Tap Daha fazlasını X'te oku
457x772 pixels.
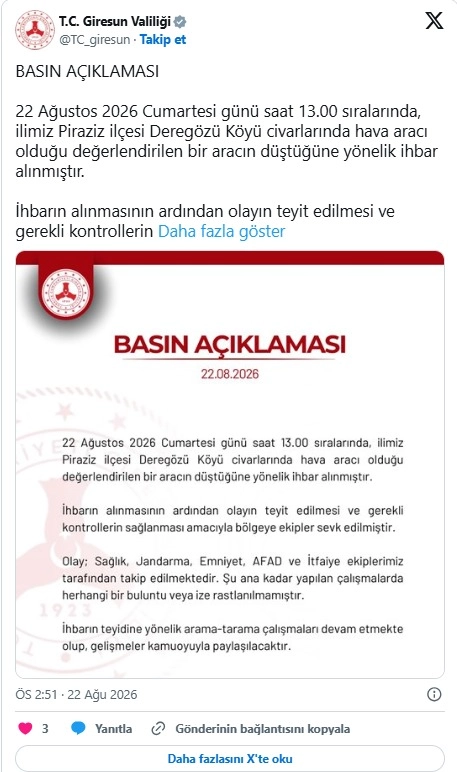tap(229, 758)
